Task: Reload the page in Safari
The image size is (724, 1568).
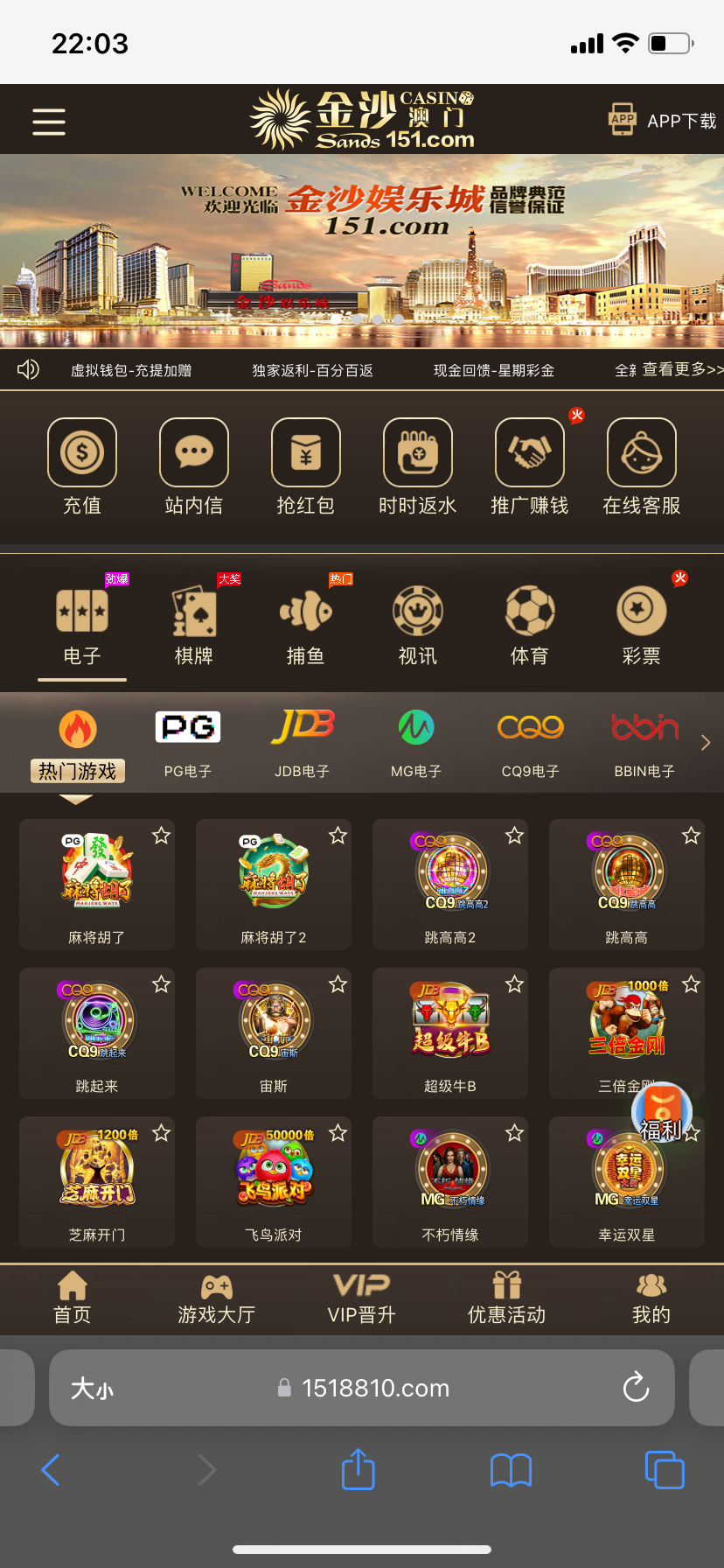Action: [636, 1387]
